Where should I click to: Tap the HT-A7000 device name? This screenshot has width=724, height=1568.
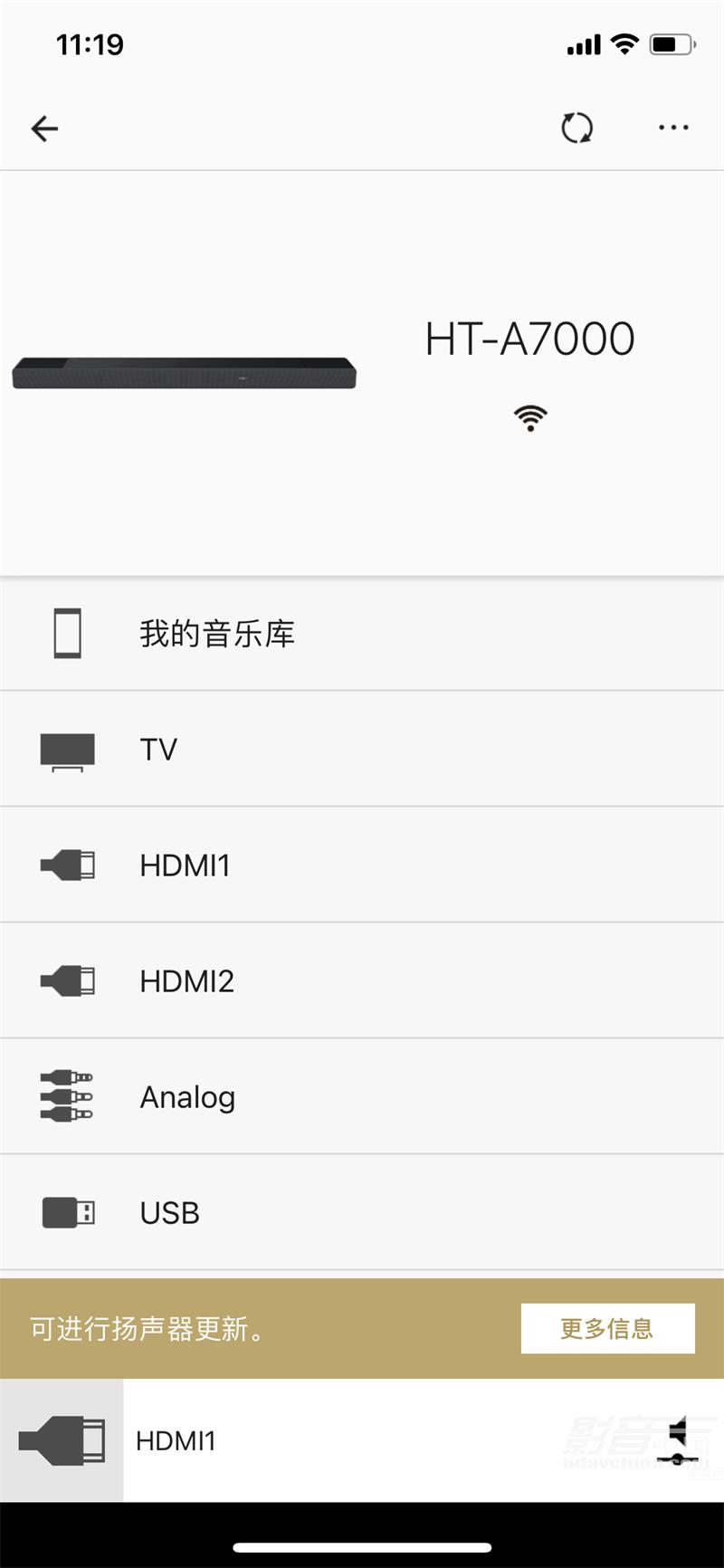pyautogui.click(x=529, y=338)
